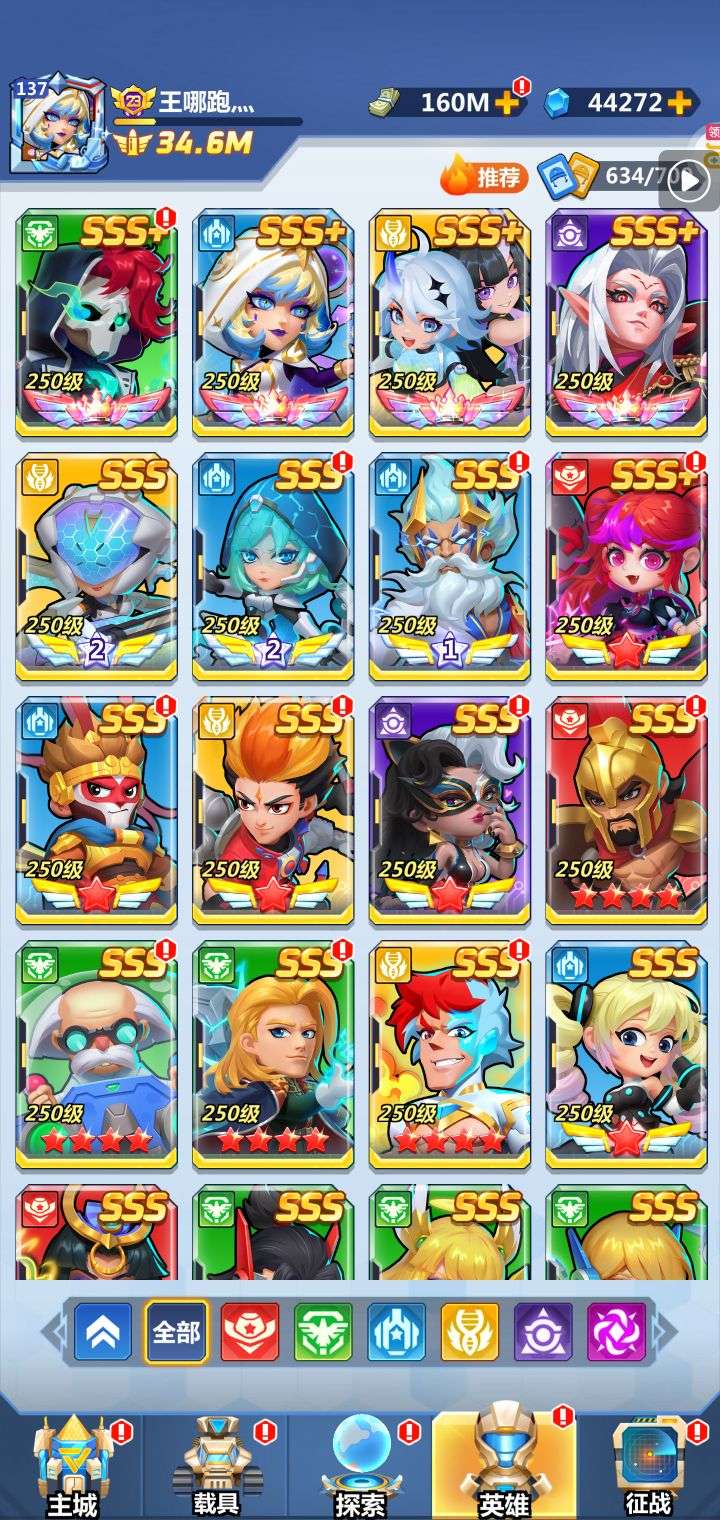Screen dimensions: 720x1520
Task: Switch to the 主城 main city tab
Action: click(72, 1465)
